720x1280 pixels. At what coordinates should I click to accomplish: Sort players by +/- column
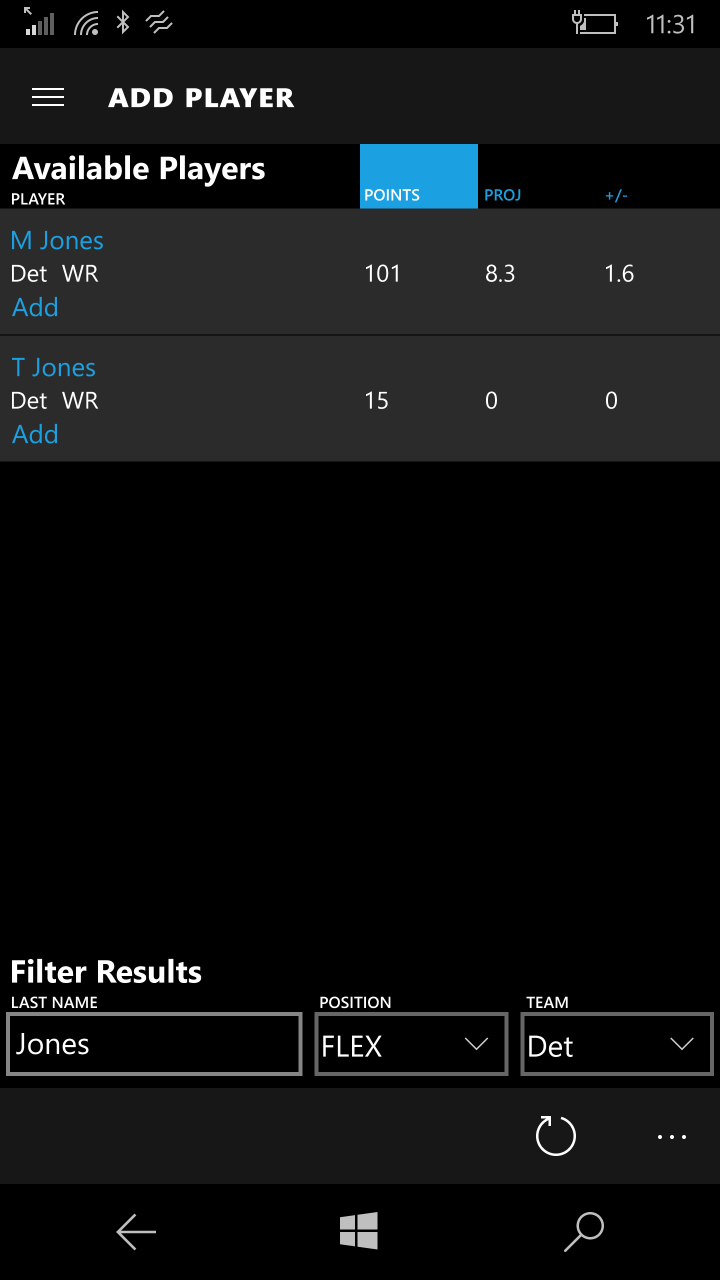click(616, 195)
